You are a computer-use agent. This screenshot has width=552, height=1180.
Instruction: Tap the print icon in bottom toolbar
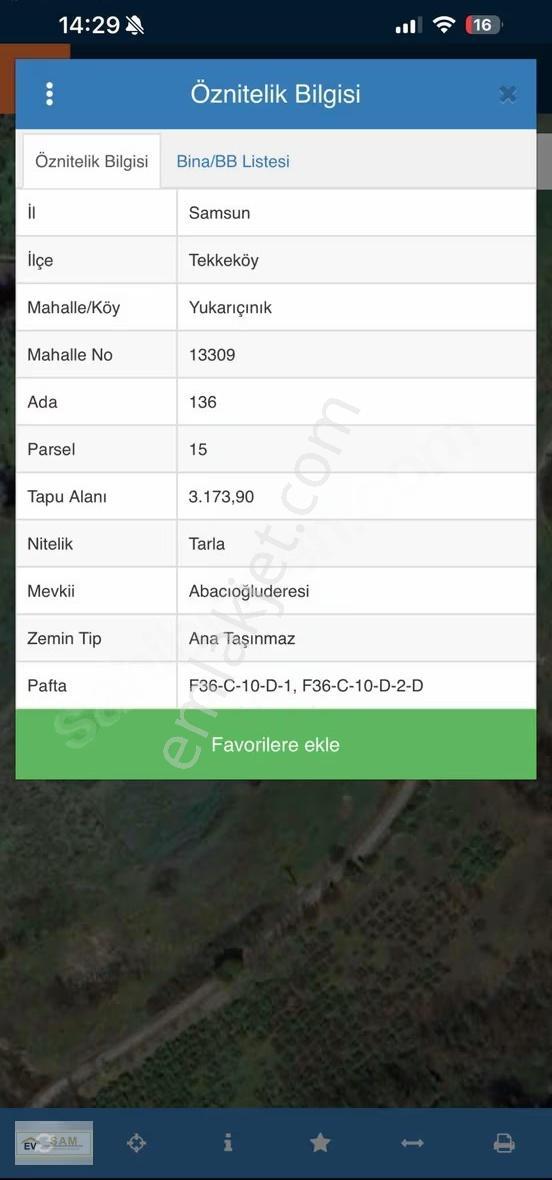coord(504,1143)
